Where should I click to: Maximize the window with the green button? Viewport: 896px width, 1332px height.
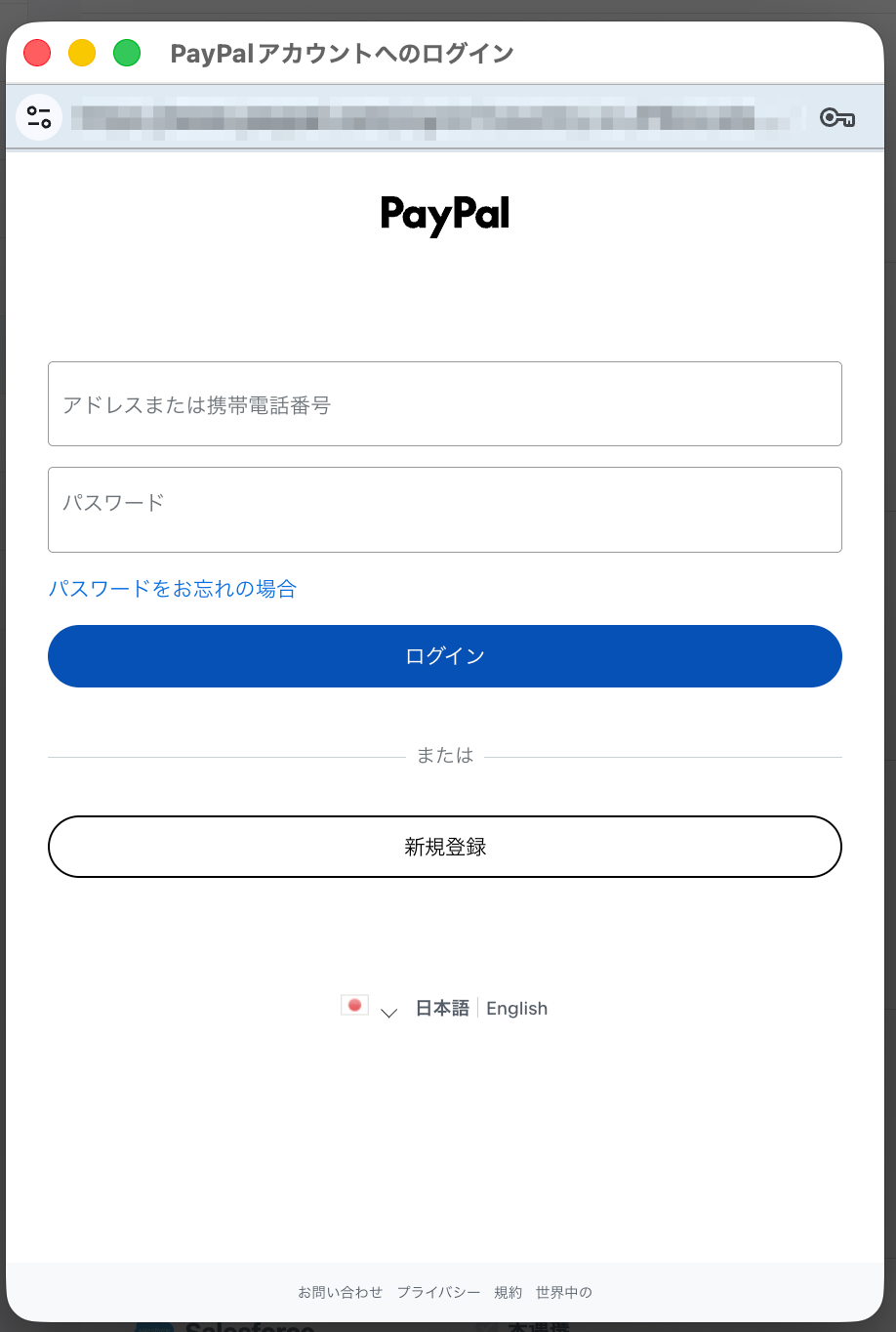point(127,53)
